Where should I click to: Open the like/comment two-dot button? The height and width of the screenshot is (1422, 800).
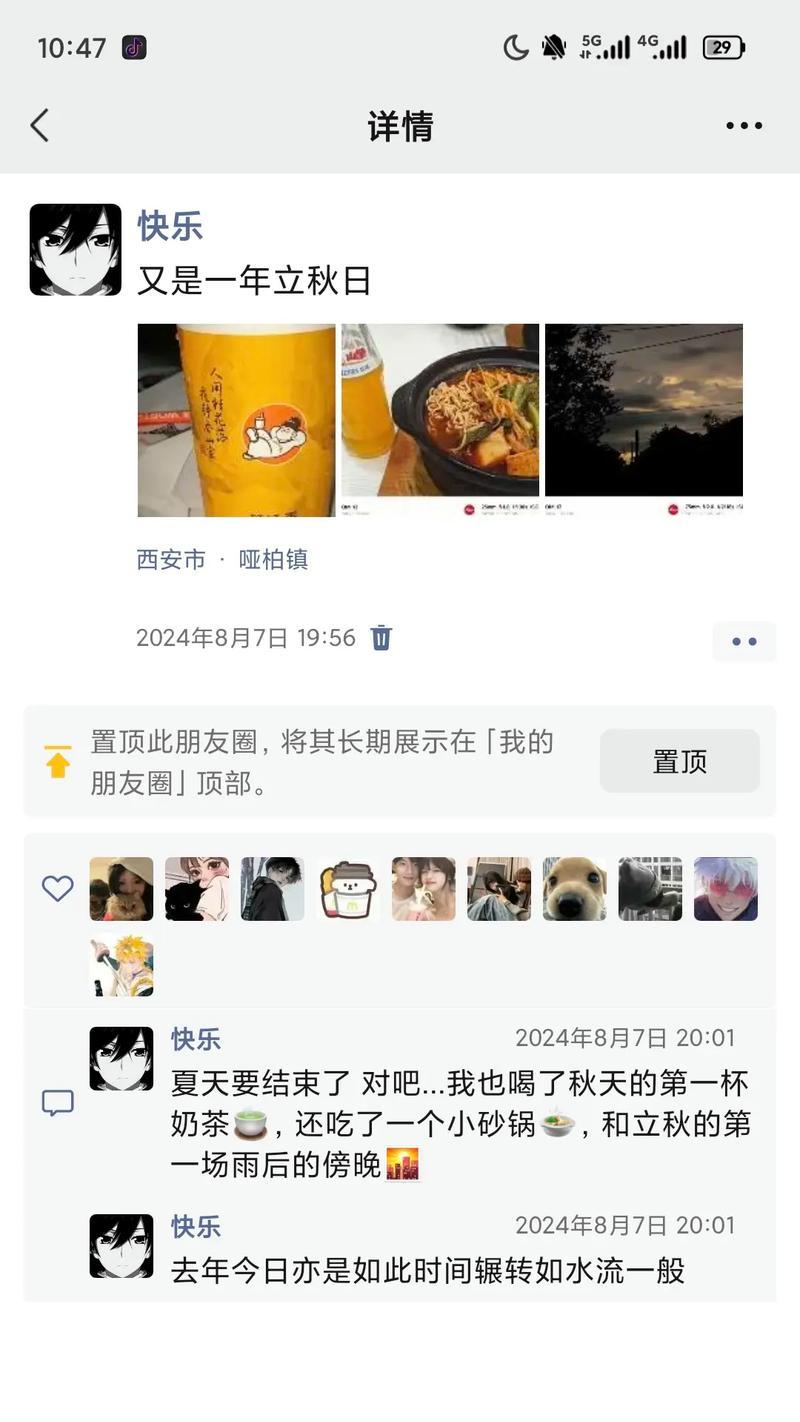coord(744,642)
